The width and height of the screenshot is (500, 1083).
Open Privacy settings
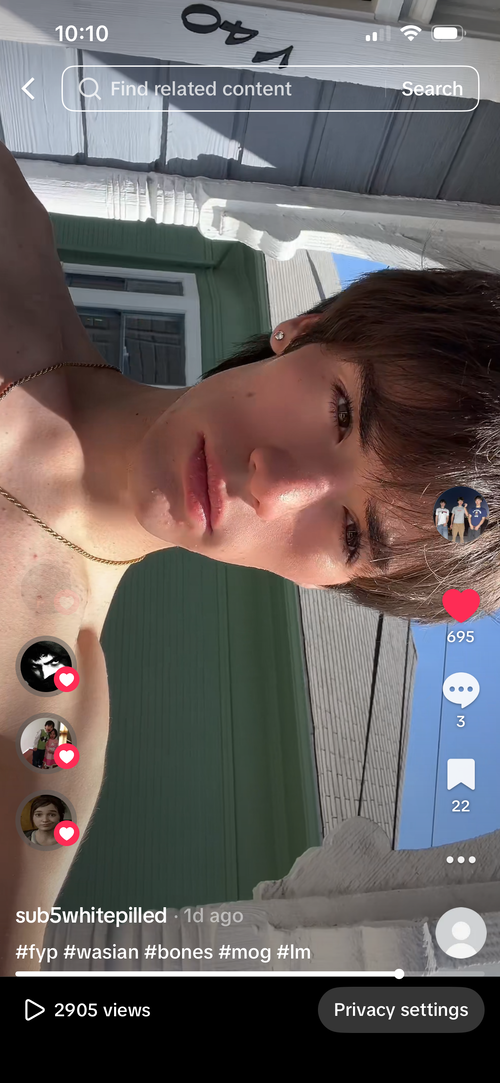[x=401, y=1010]
